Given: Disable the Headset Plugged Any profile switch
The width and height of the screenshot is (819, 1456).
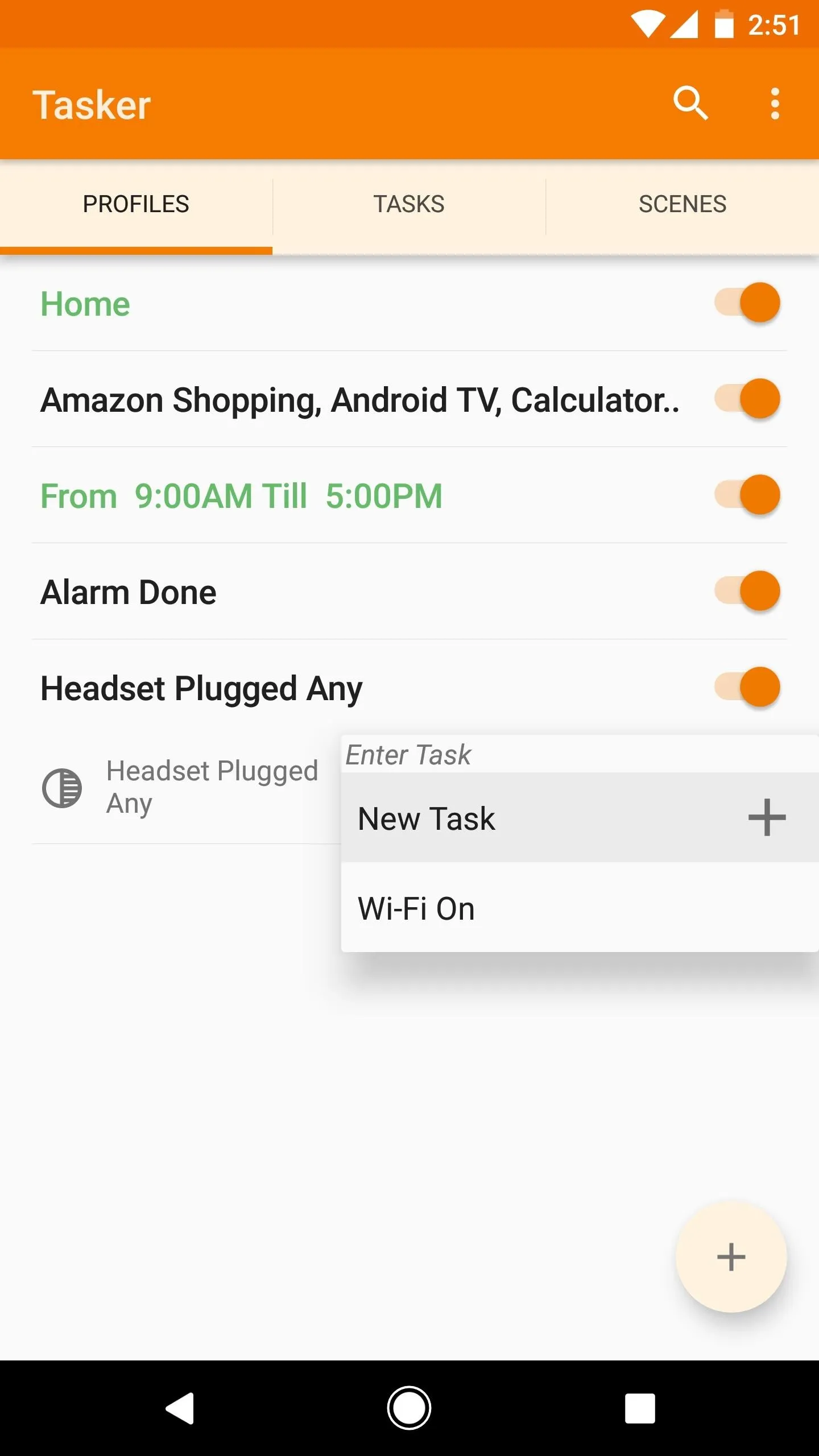Looking at the screenshot, I should [747, 687].
